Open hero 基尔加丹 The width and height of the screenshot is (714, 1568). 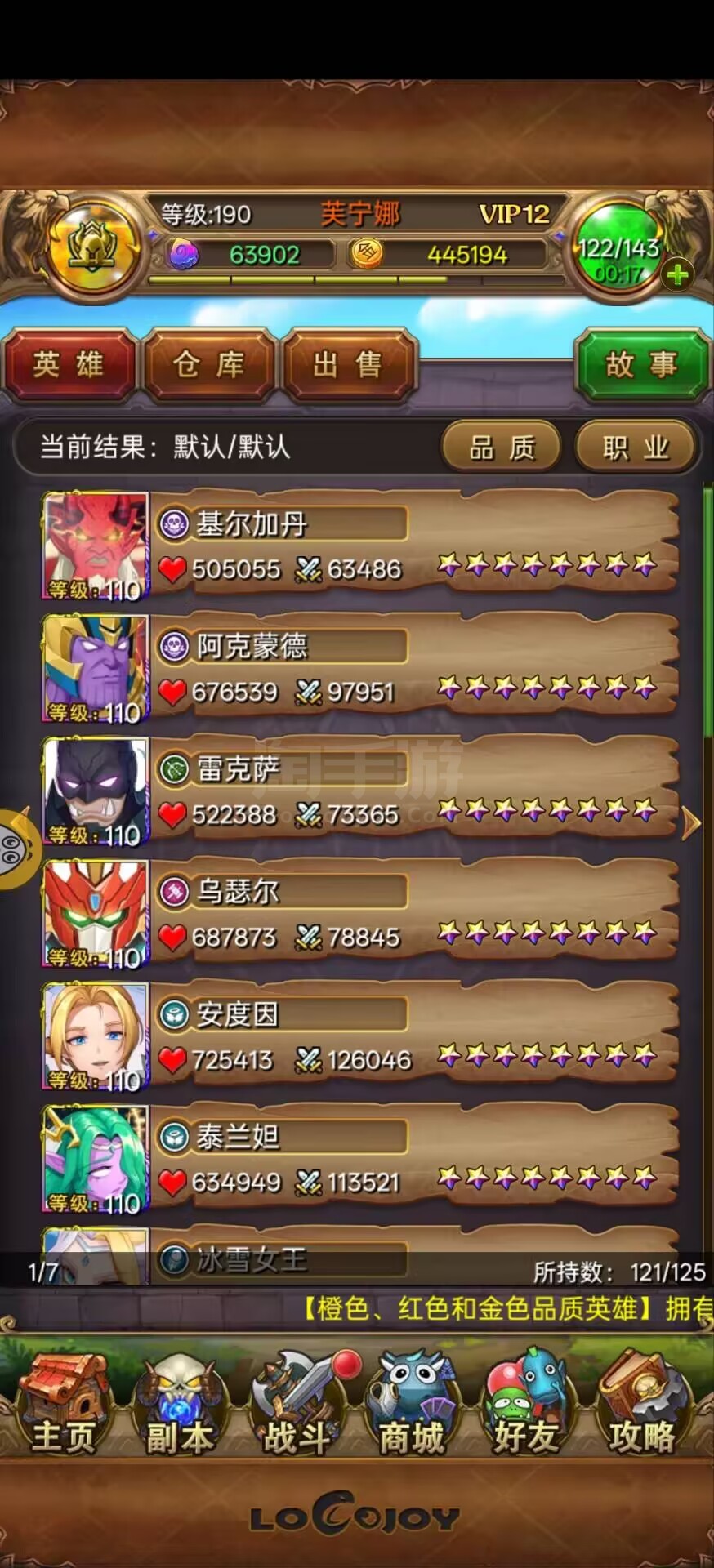point(360,546)
